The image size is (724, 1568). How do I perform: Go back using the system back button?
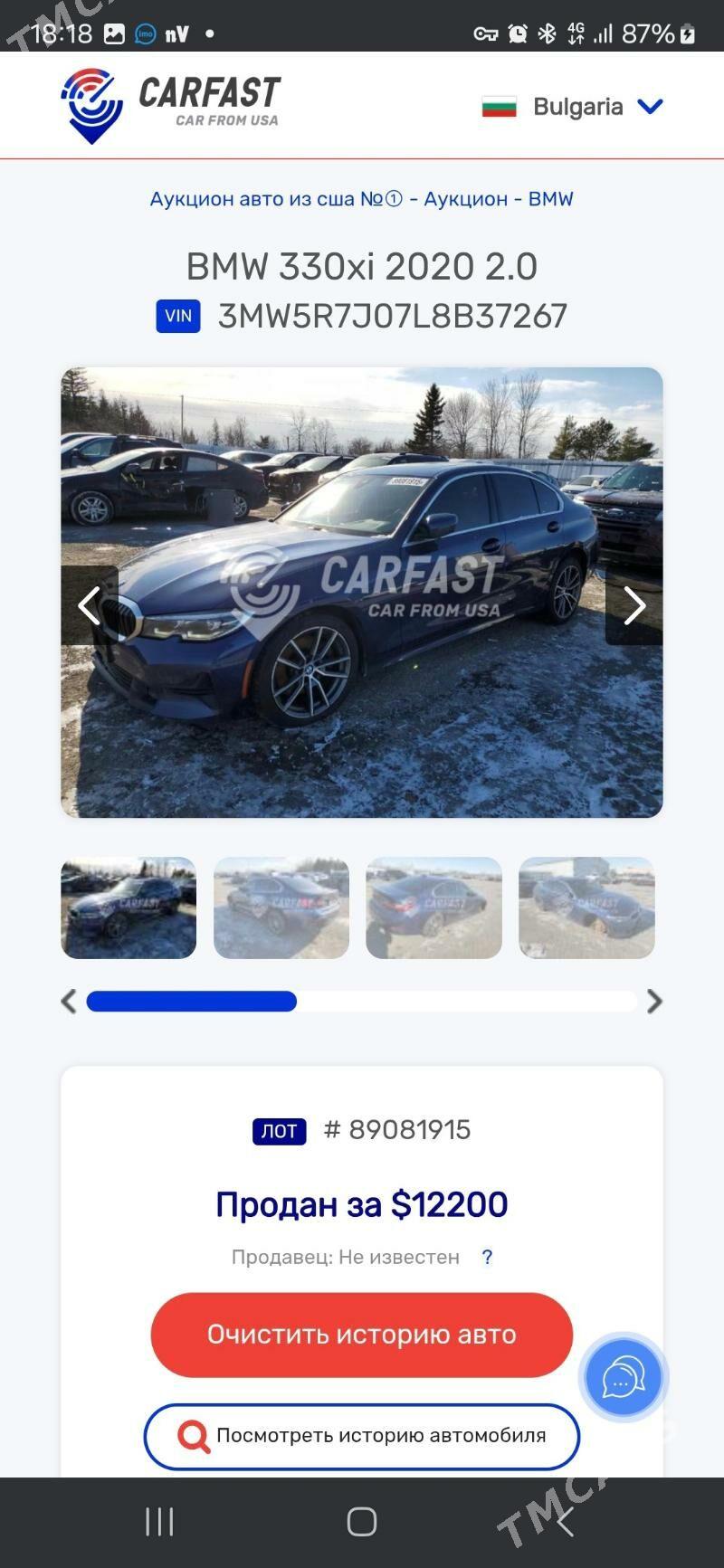point(565,1522)
